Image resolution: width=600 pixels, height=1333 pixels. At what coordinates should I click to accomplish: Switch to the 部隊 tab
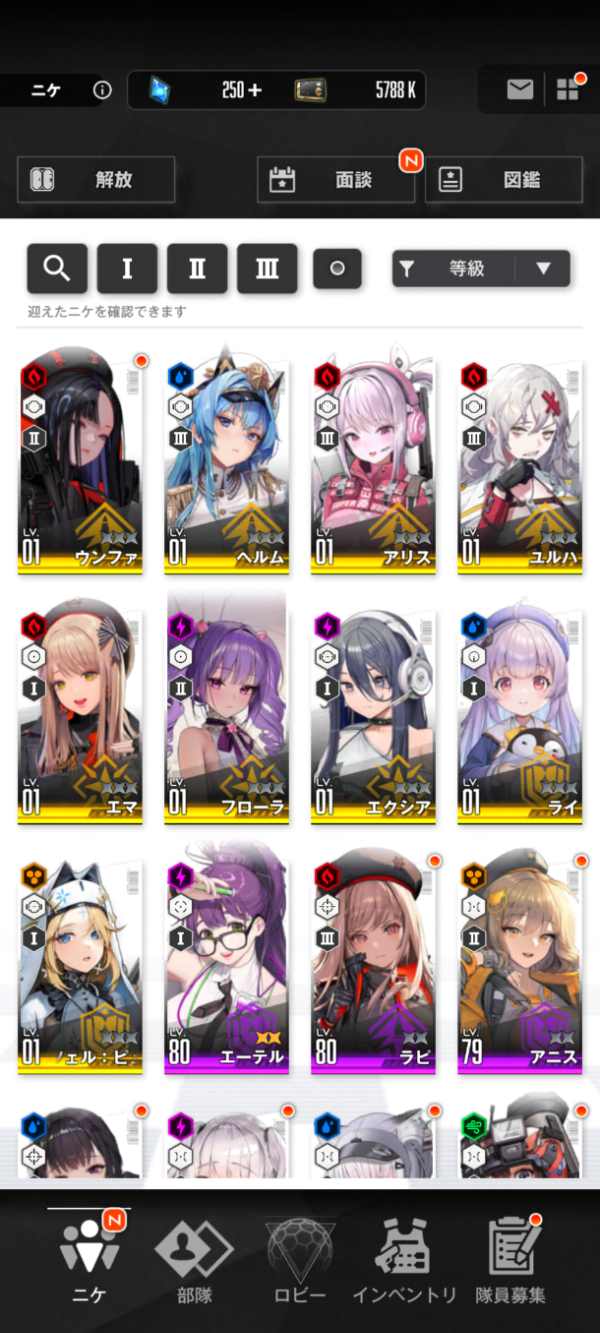point(194,1260)
